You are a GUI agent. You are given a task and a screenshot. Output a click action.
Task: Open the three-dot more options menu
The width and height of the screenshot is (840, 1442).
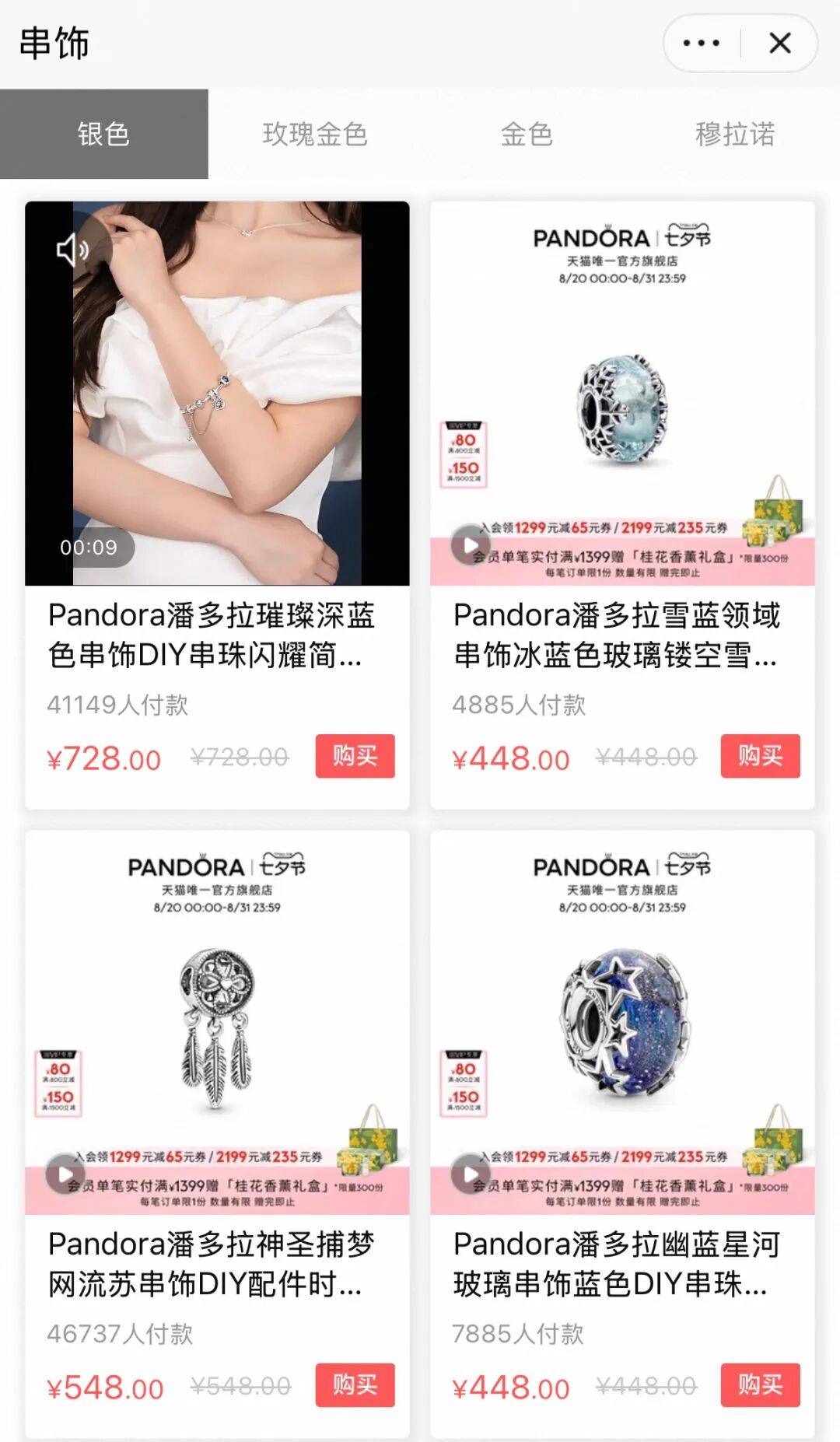click(702, 43)
